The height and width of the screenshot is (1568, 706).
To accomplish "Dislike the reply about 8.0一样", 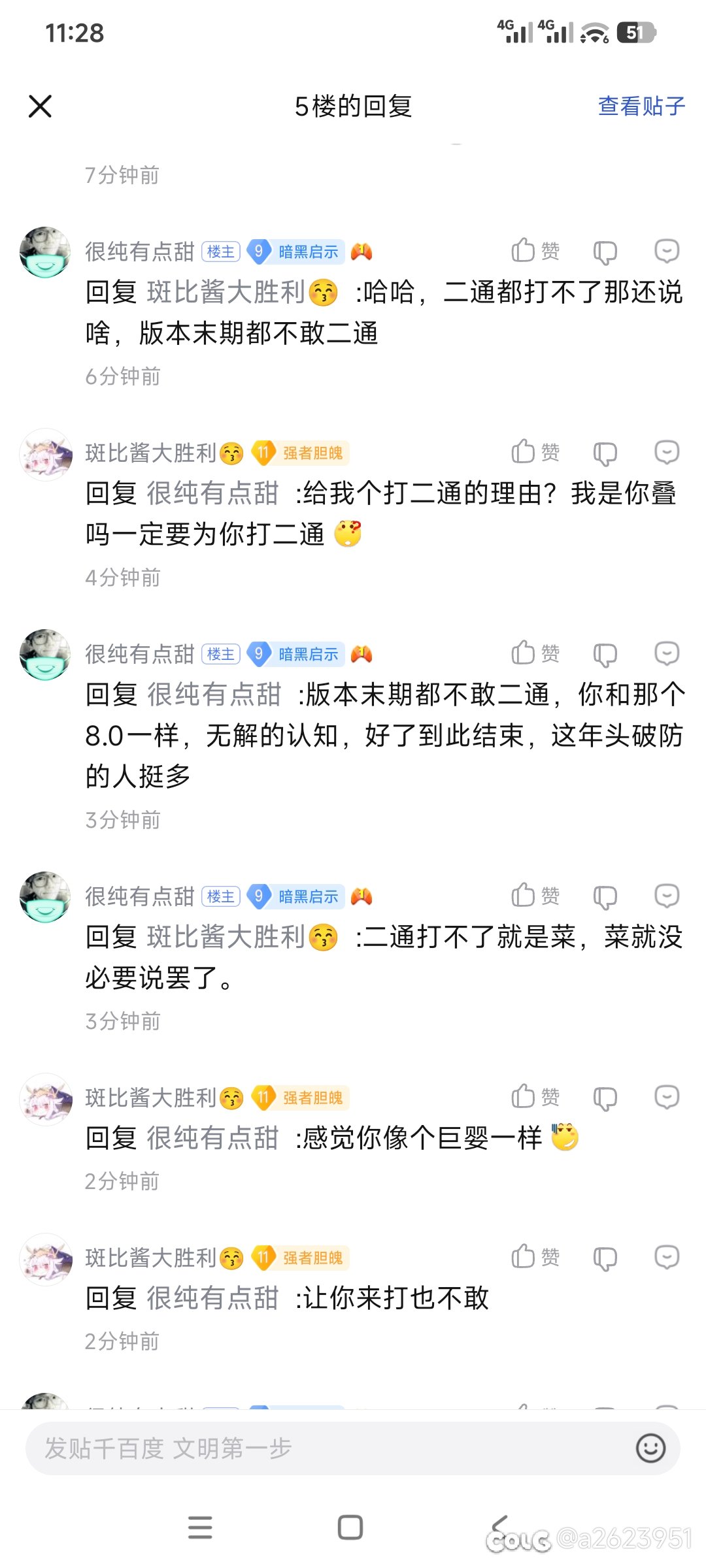I will pos(605,655).
